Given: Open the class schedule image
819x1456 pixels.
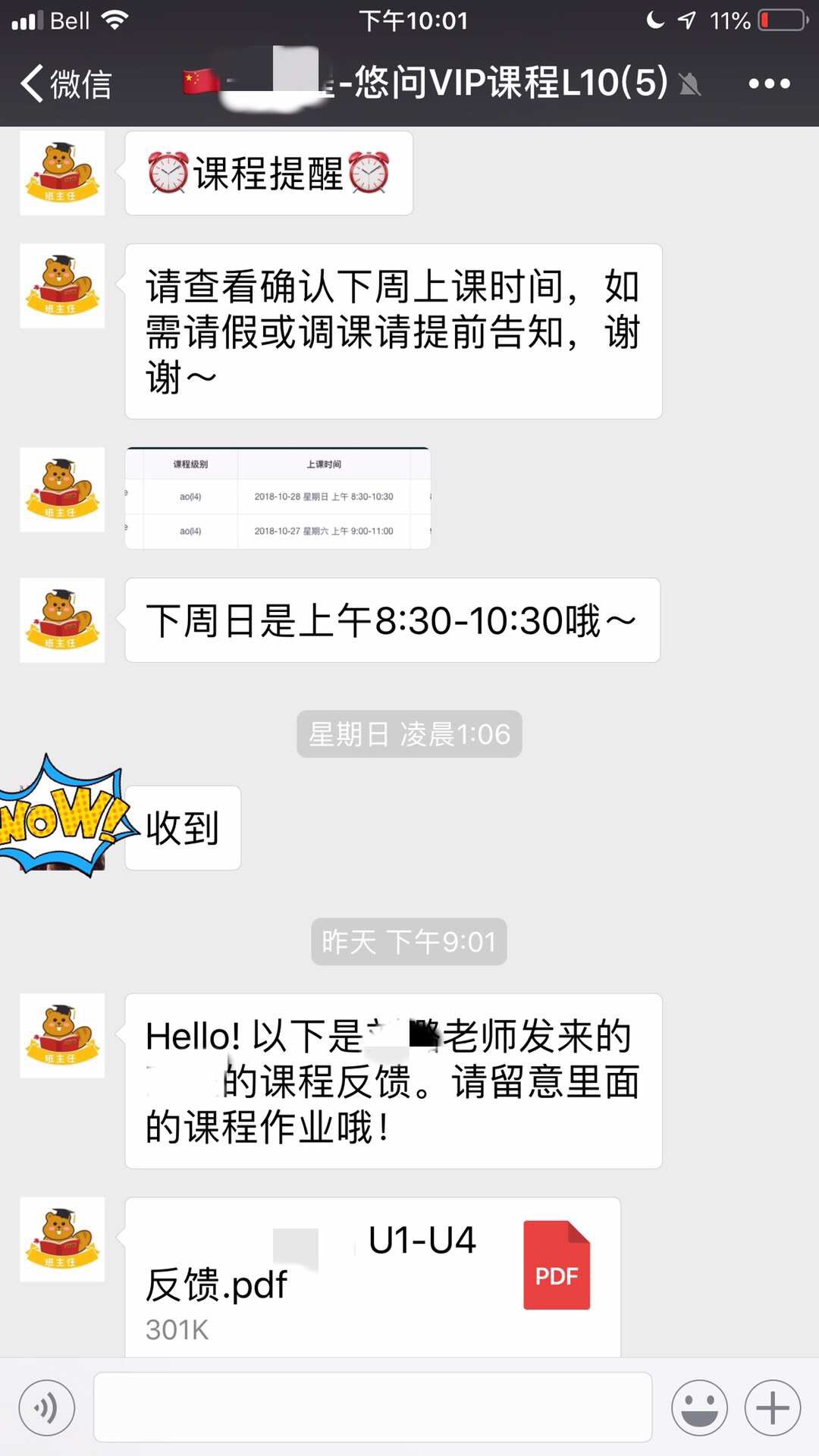Looking at the screenshot, I should (x=278, y=497).
